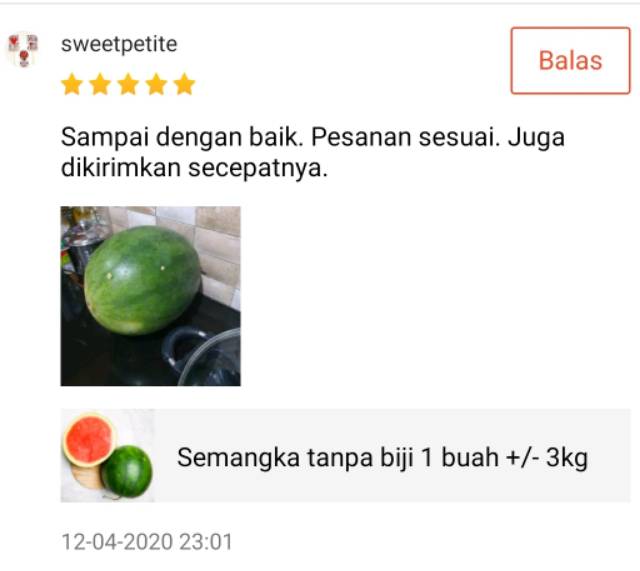Open the Semangka tanpa biji product
Image resolution: width=640 pixels, height=571 pixels.
tap(345, 455)
